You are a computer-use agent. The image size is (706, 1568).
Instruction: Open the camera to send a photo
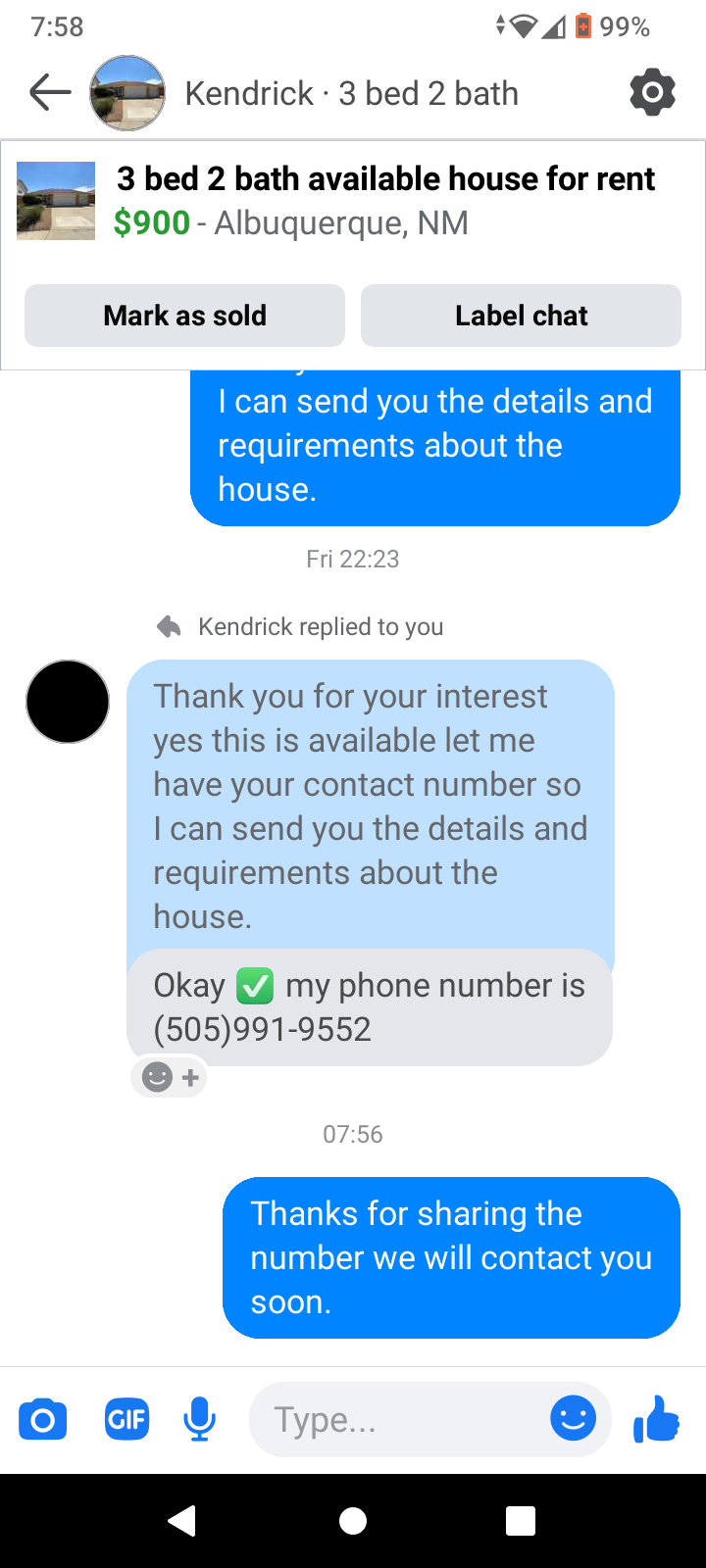point(43,1419)
